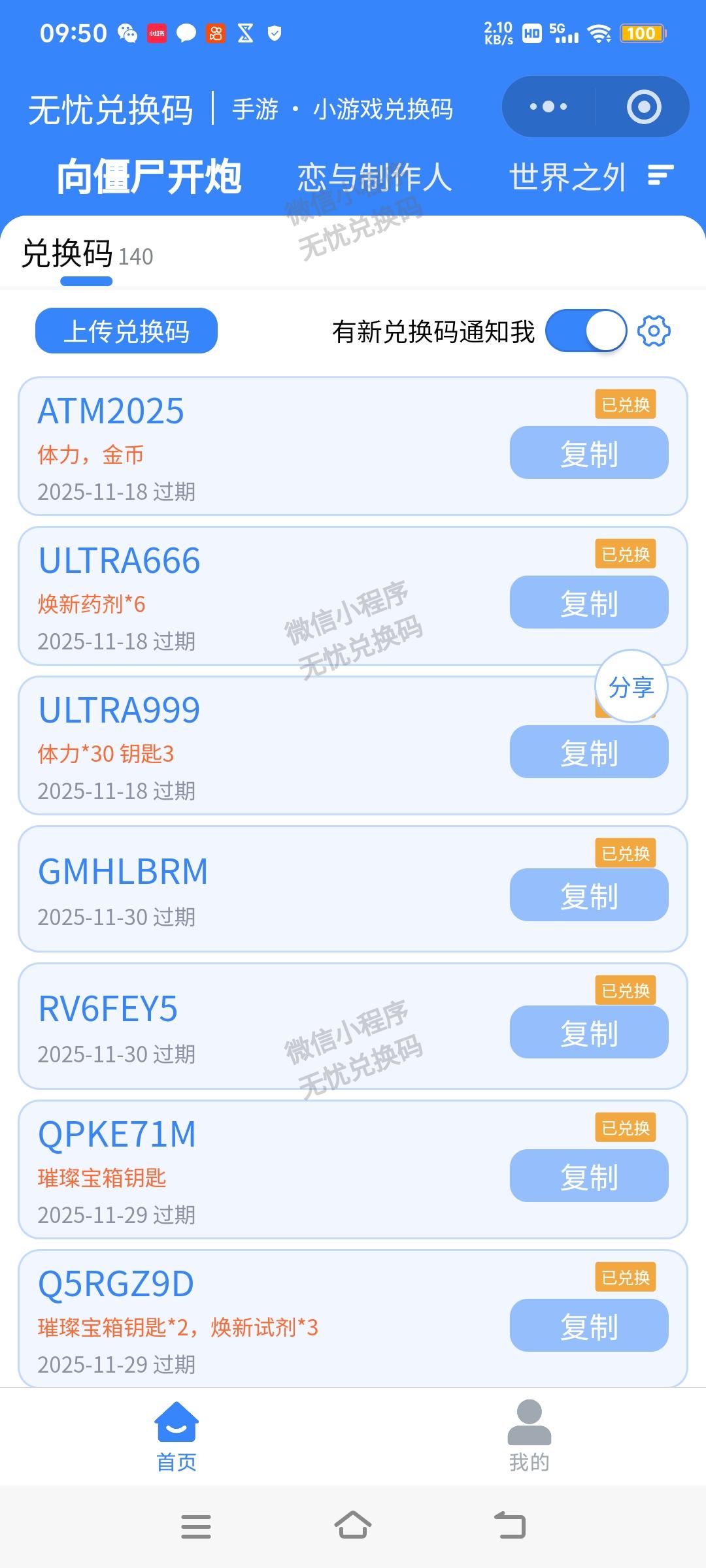The width and height of the screenshot is (706, 1568).
Task: Switch to the 世界之外 tab
Action: [568, 175]
